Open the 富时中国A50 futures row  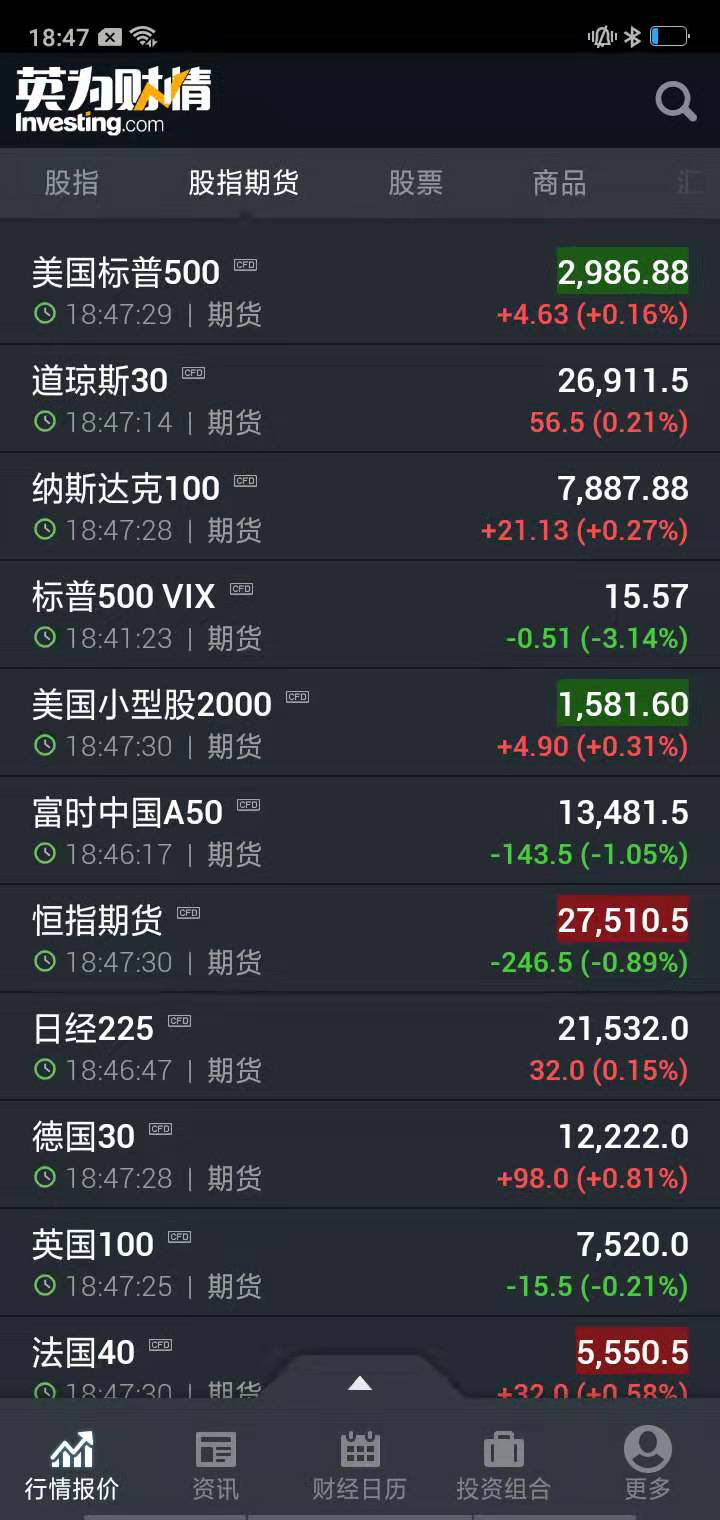point(360,828)
